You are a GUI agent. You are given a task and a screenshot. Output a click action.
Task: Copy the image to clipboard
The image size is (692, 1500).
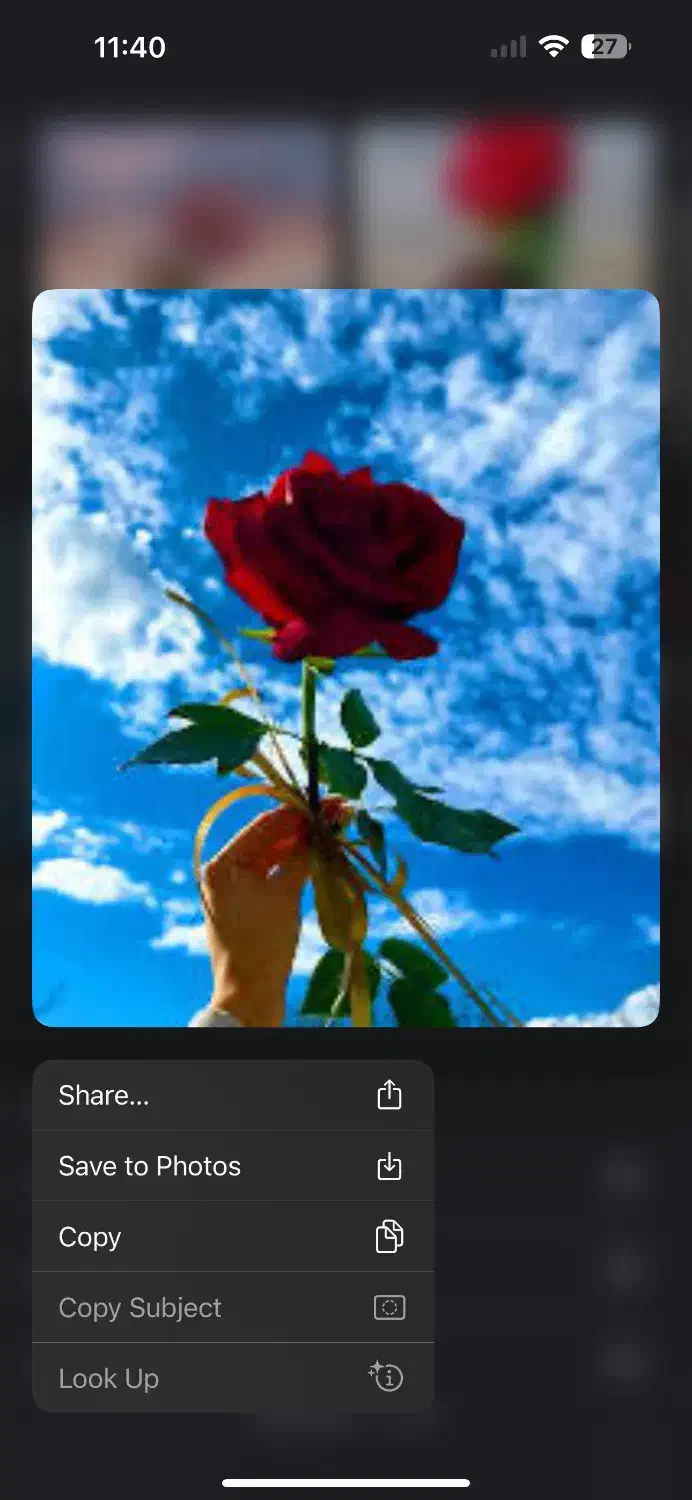232,1237
